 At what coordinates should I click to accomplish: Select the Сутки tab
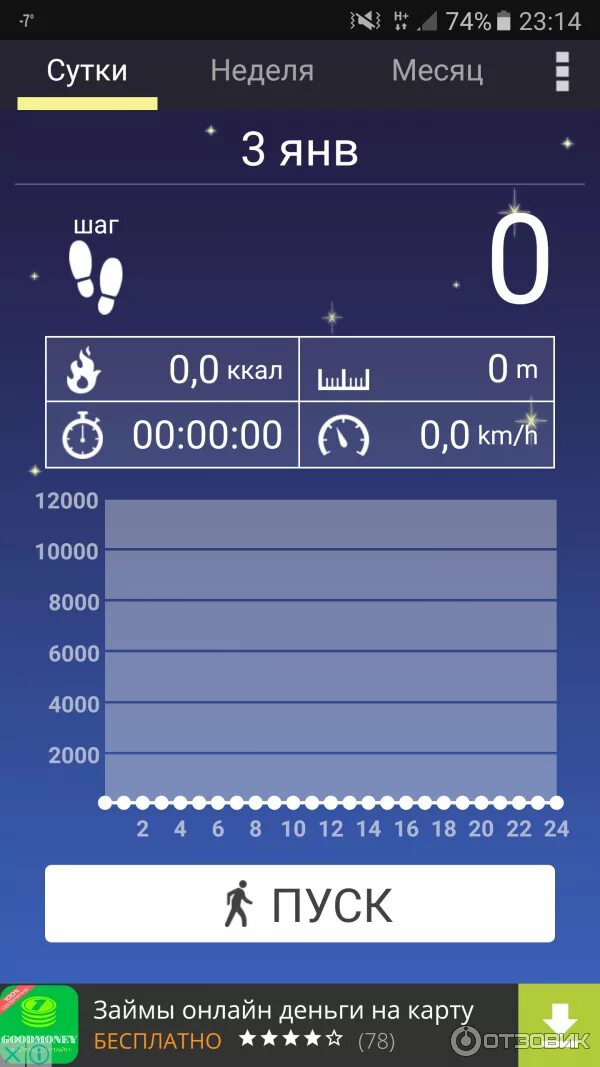(x=87, y=71)
